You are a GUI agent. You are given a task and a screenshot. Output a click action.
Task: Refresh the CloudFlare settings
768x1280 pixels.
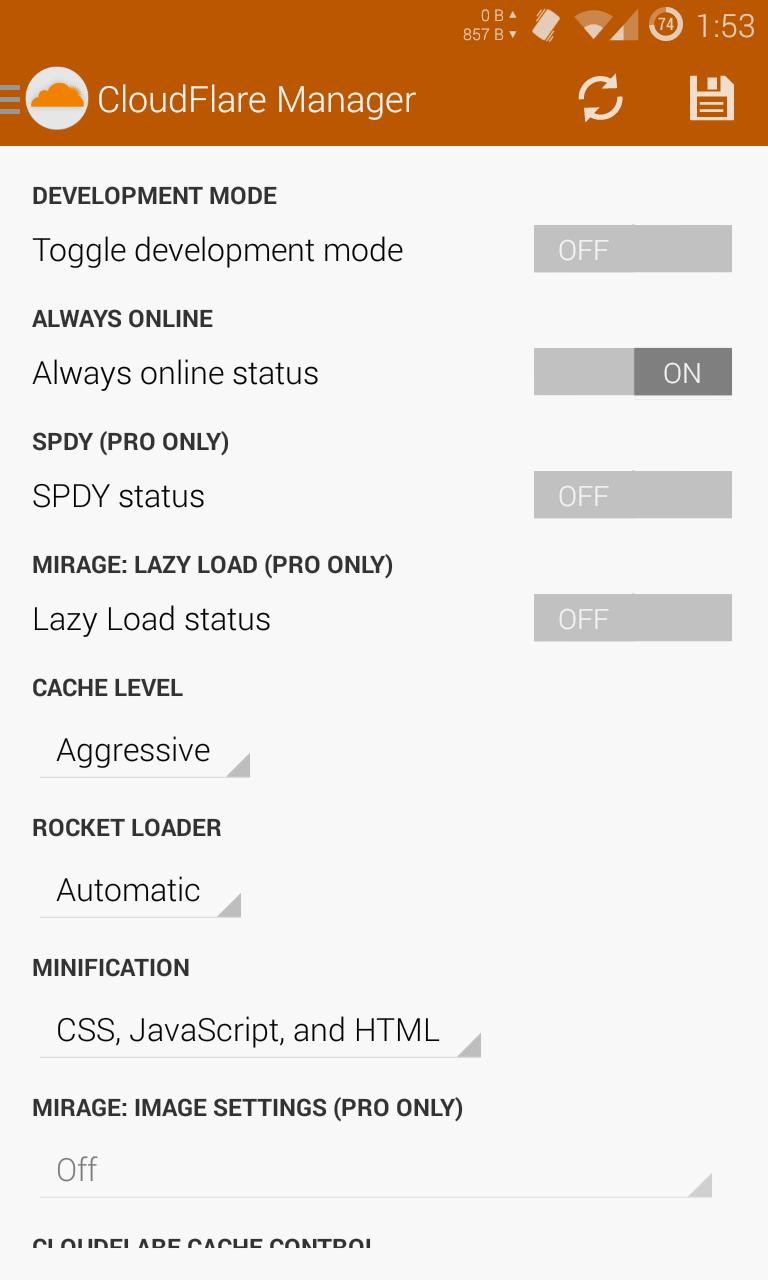pyautogui.click(x=601, y=99)
